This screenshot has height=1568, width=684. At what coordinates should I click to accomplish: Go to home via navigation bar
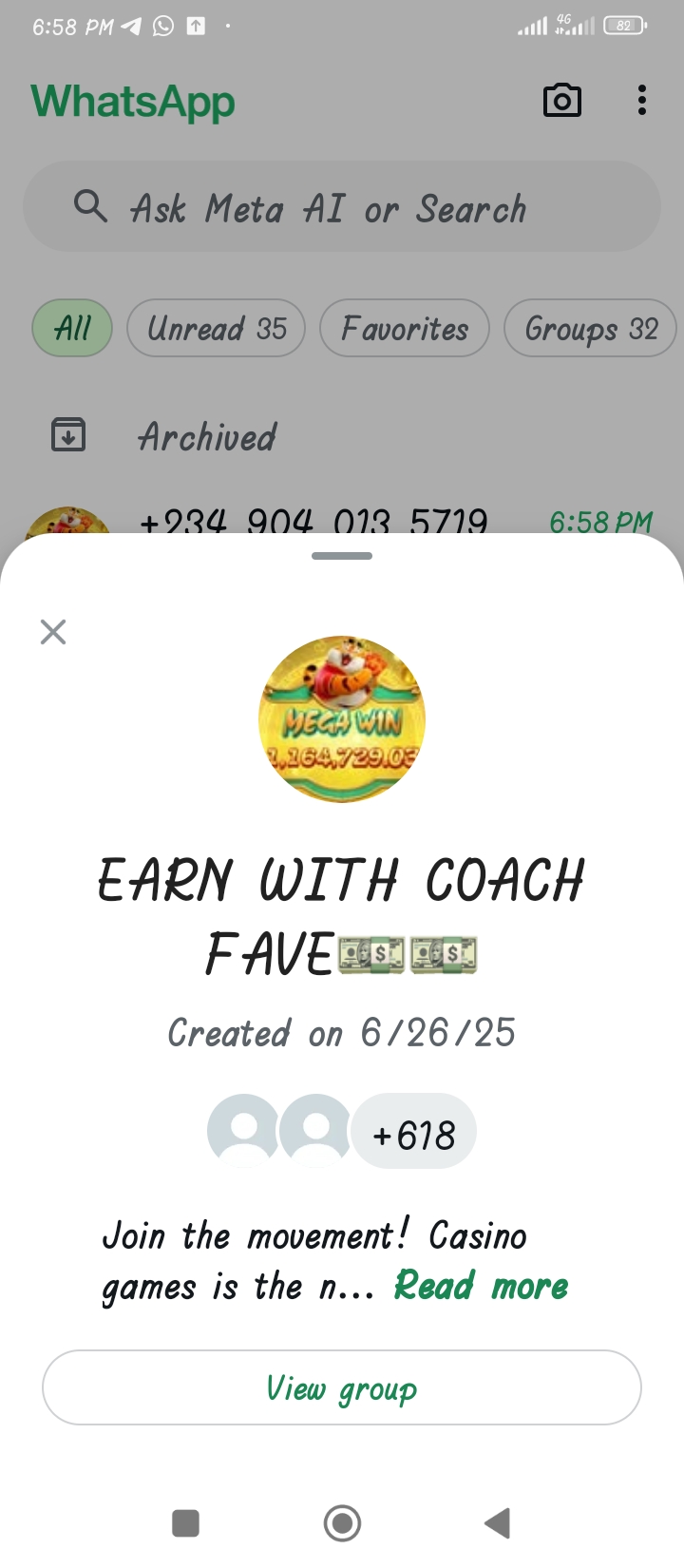(342, 1522)
